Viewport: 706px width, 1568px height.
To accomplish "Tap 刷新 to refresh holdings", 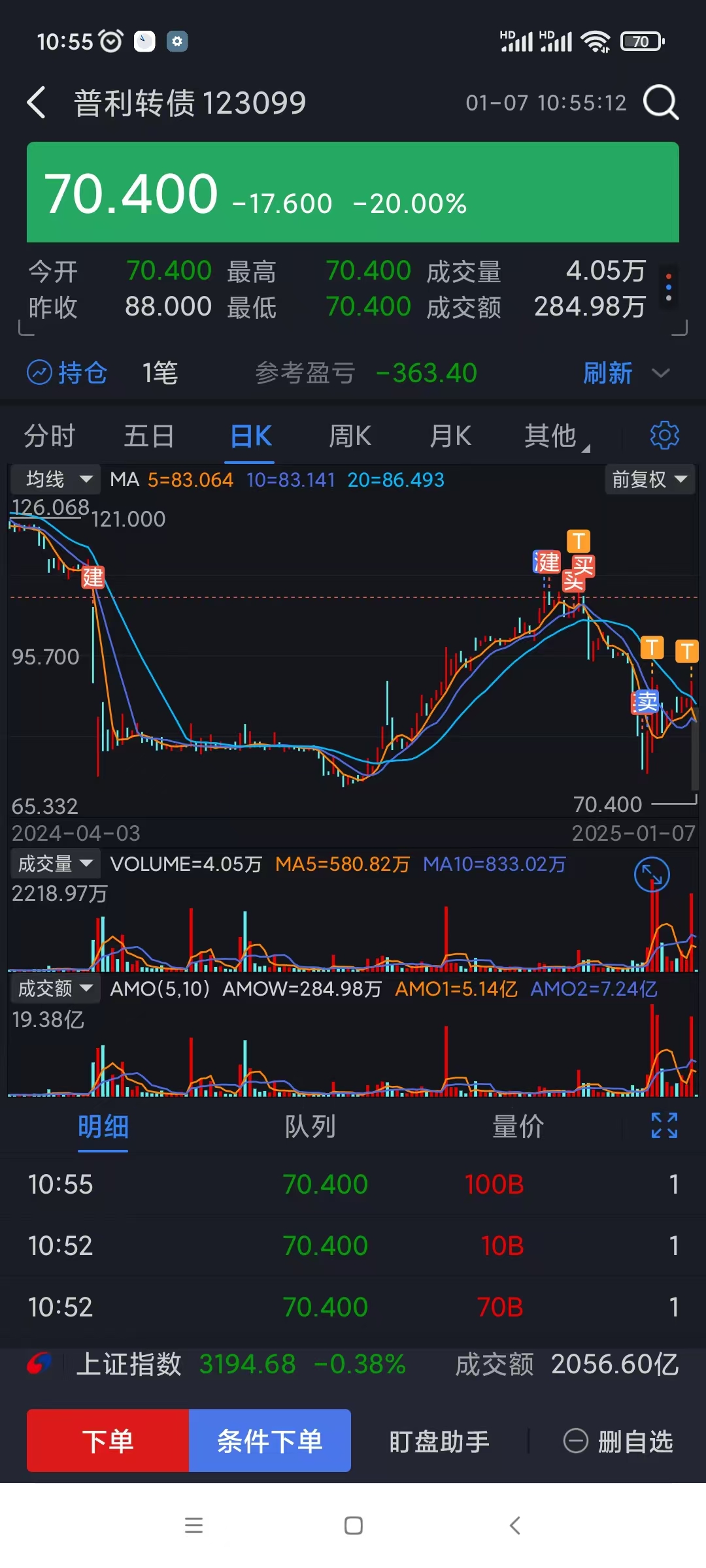I will pos(608,373).
